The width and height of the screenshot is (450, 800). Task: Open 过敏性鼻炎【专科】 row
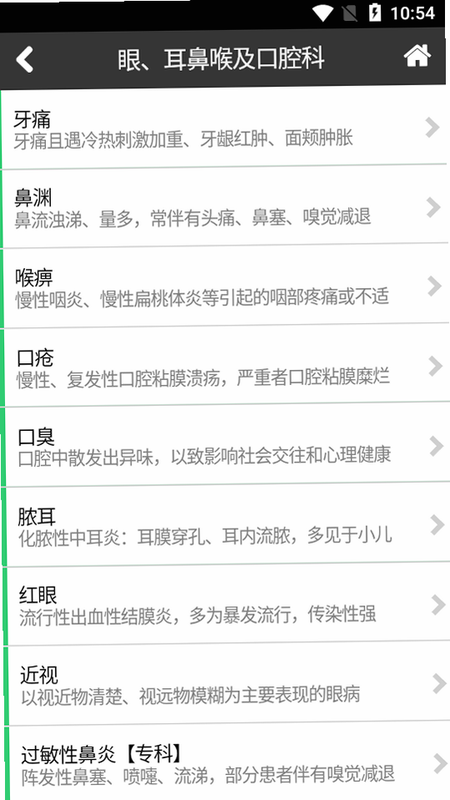228,762
